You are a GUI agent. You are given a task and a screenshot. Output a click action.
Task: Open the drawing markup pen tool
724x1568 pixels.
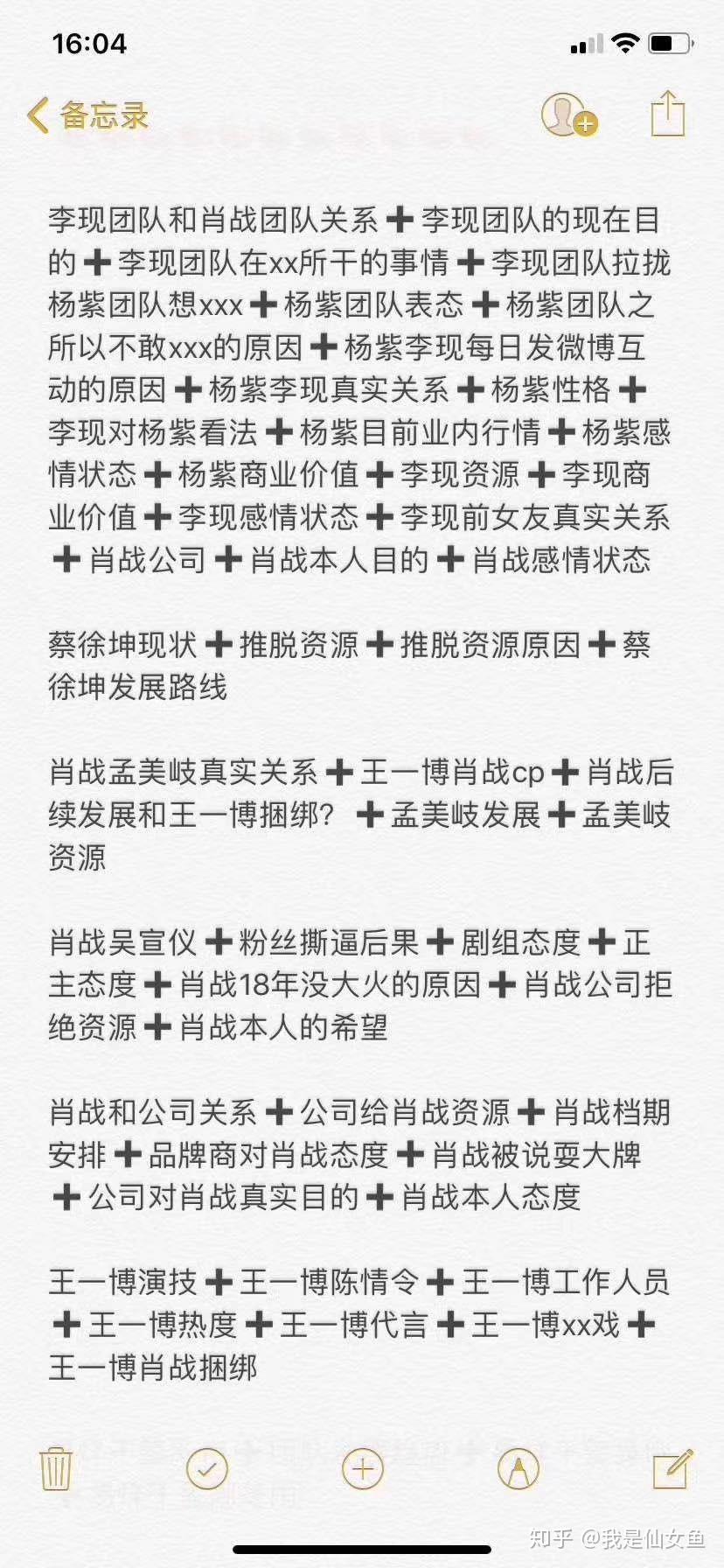519,1469
